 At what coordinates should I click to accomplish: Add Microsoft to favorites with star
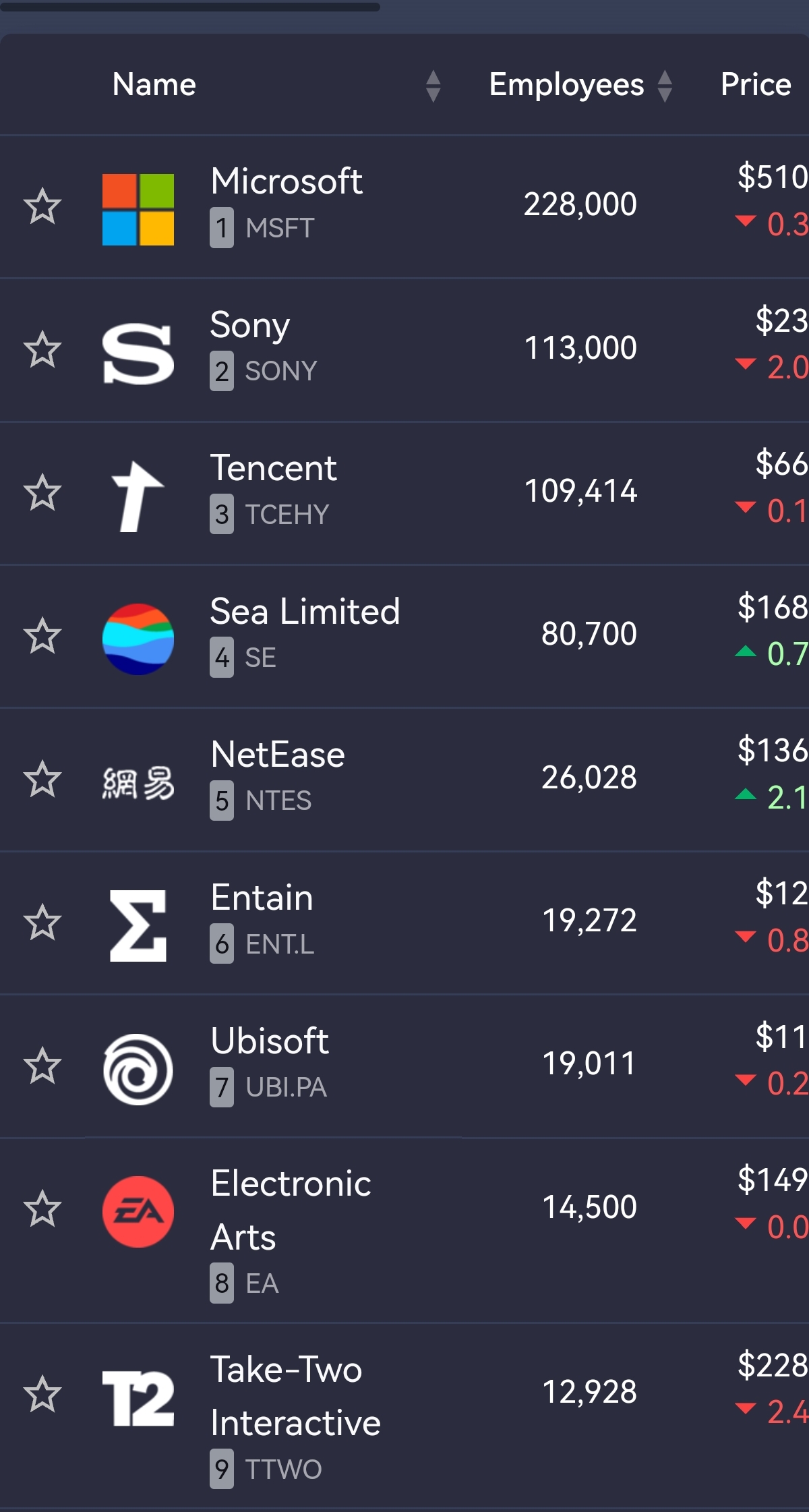(x=42, y=206)
